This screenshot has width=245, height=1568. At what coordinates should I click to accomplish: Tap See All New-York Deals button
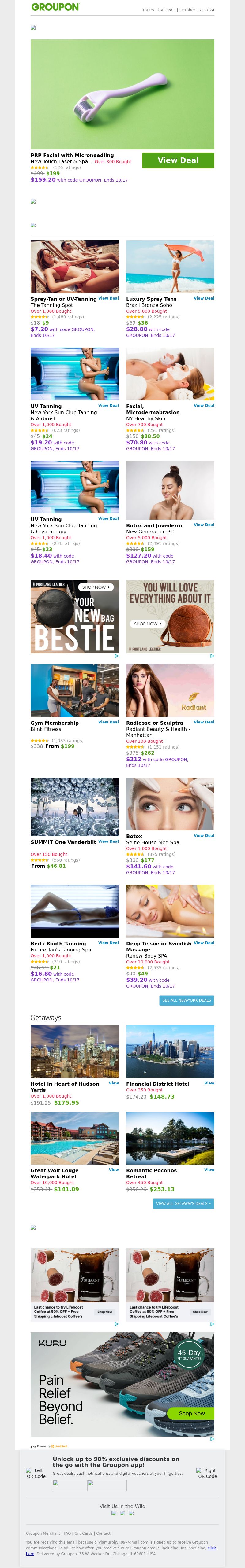coord(187,1000)
